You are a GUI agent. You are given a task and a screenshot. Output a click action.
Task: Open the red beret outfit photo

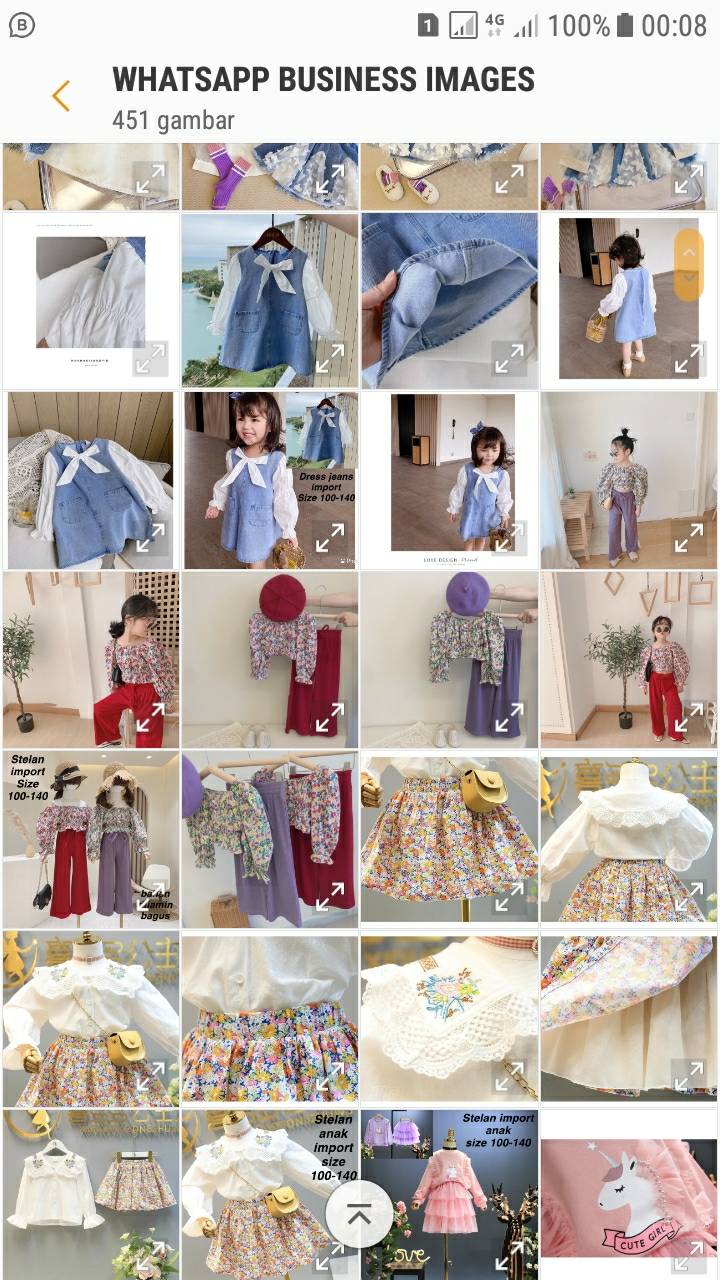click(x=270, y=660)
